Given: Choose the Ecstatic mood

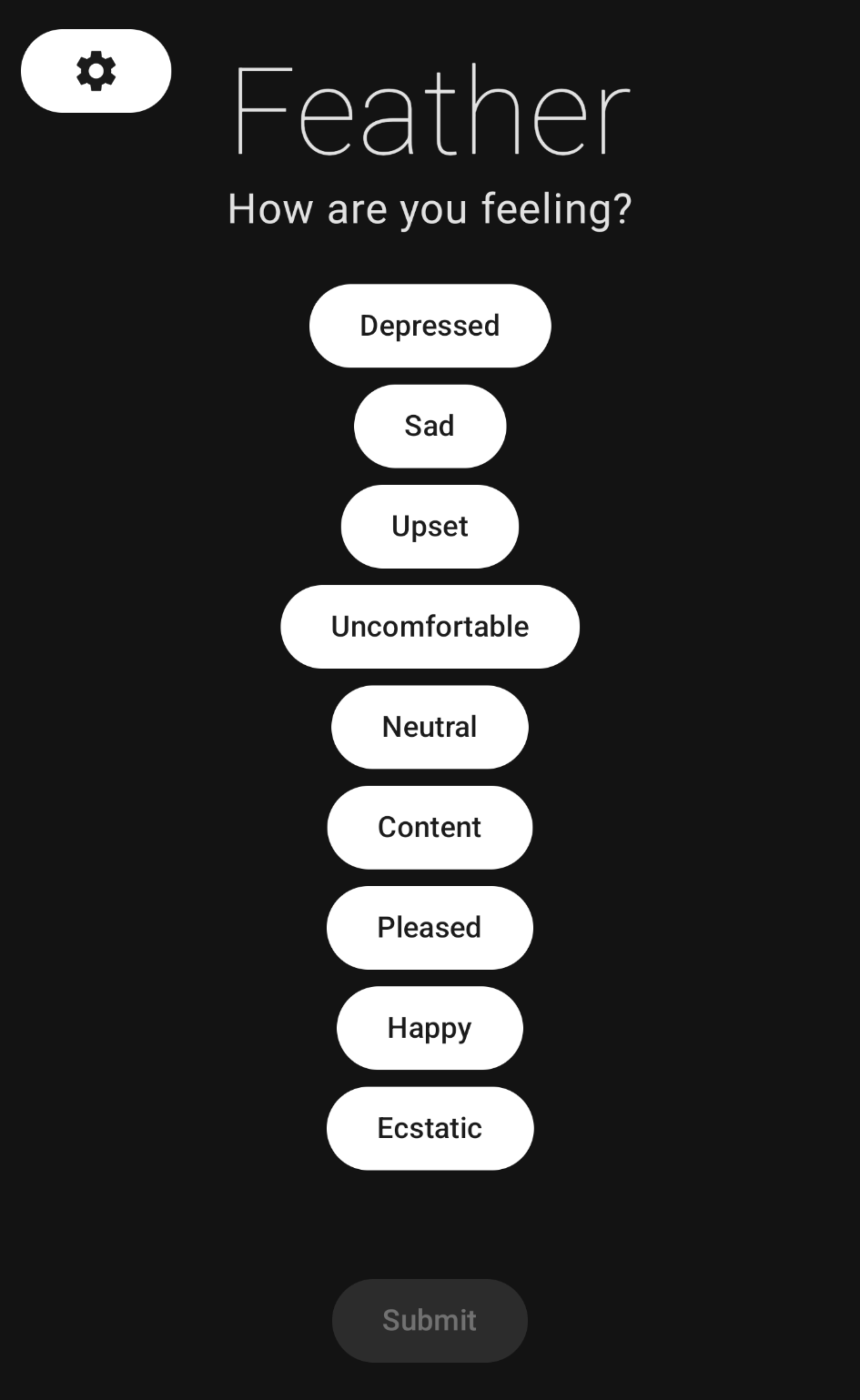Looking at the screenshot, I should 430,1128.
